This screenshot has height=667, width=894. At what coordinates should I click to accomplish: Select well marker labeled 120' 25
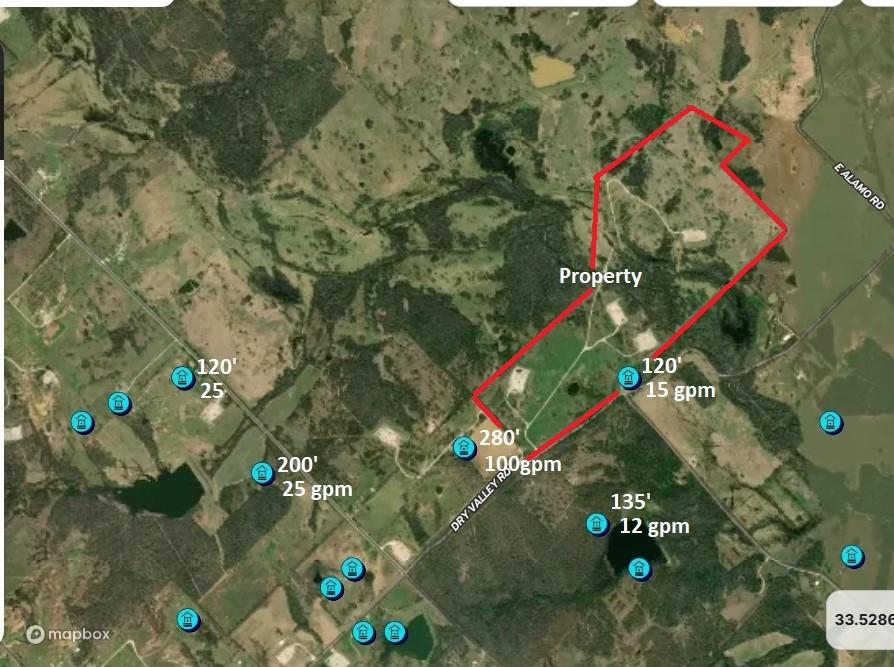click(x=182, y=377)
